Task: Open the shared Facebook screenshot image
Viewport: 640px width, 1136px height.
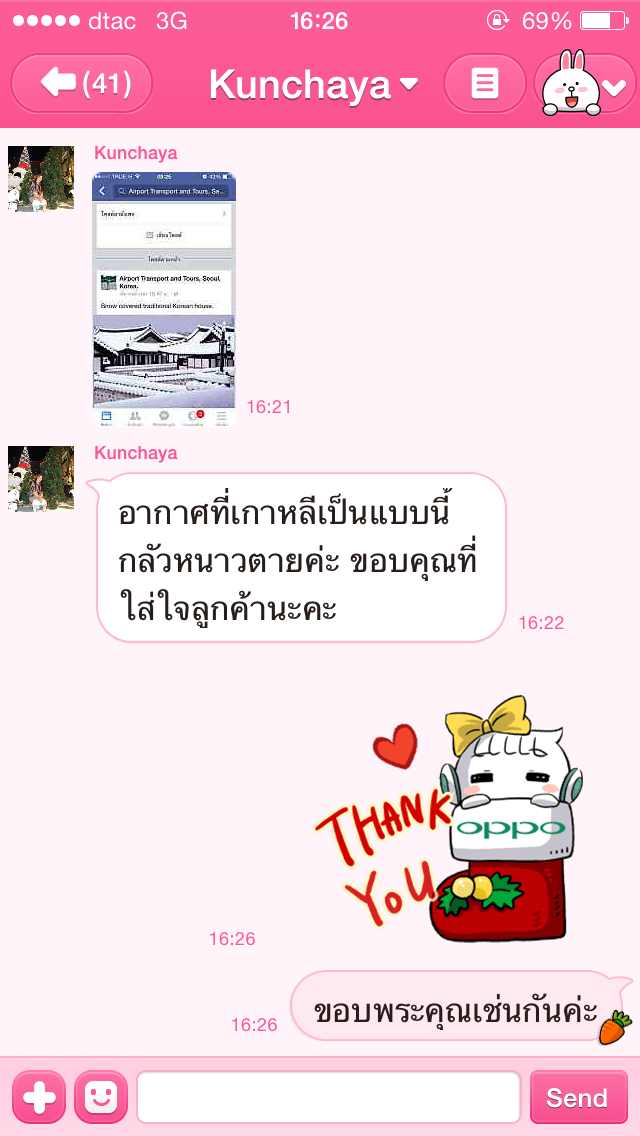Action: point(164,300)
